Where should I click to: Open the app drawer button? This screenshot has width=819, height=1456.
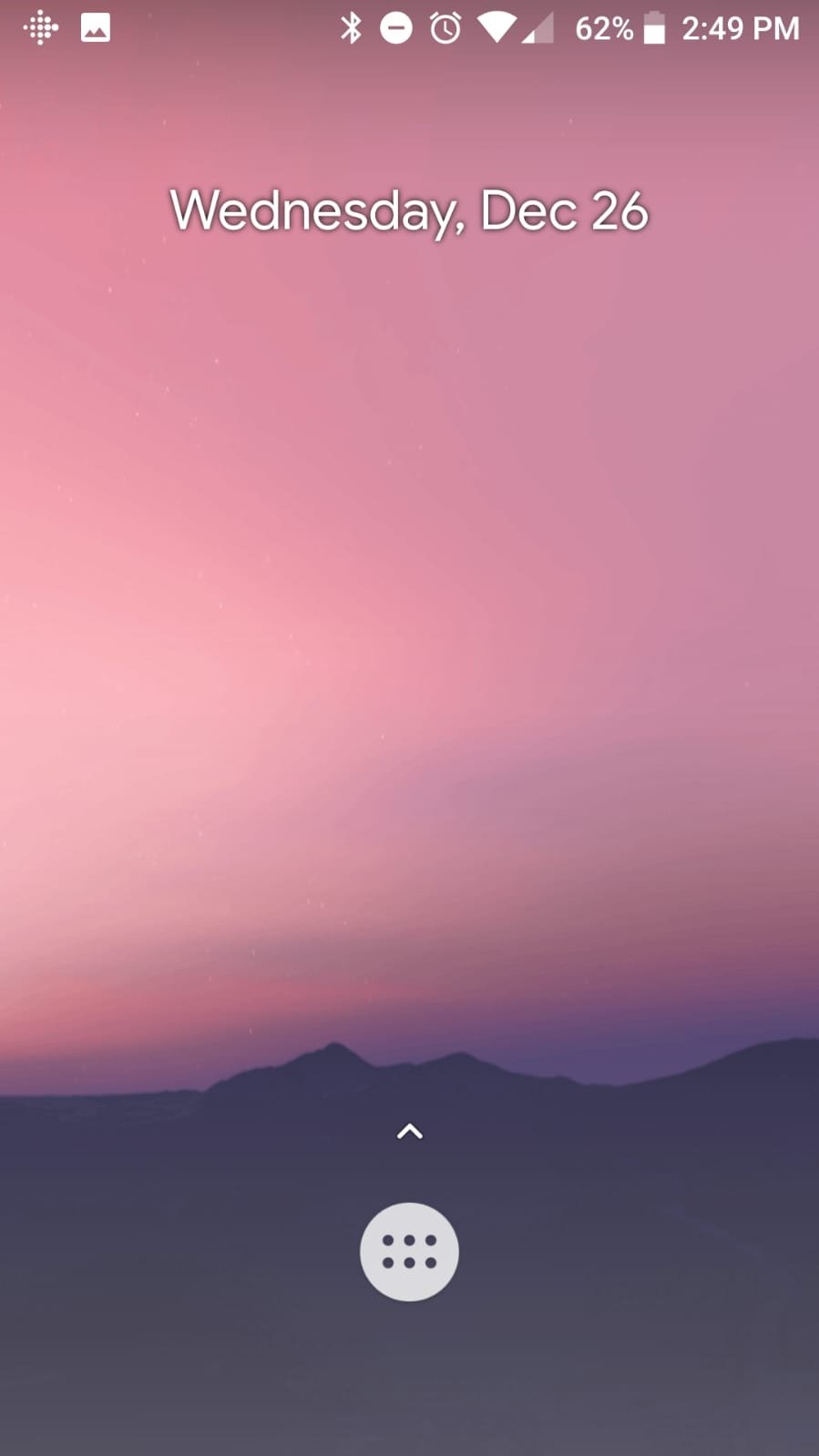tap(409, 1251)
